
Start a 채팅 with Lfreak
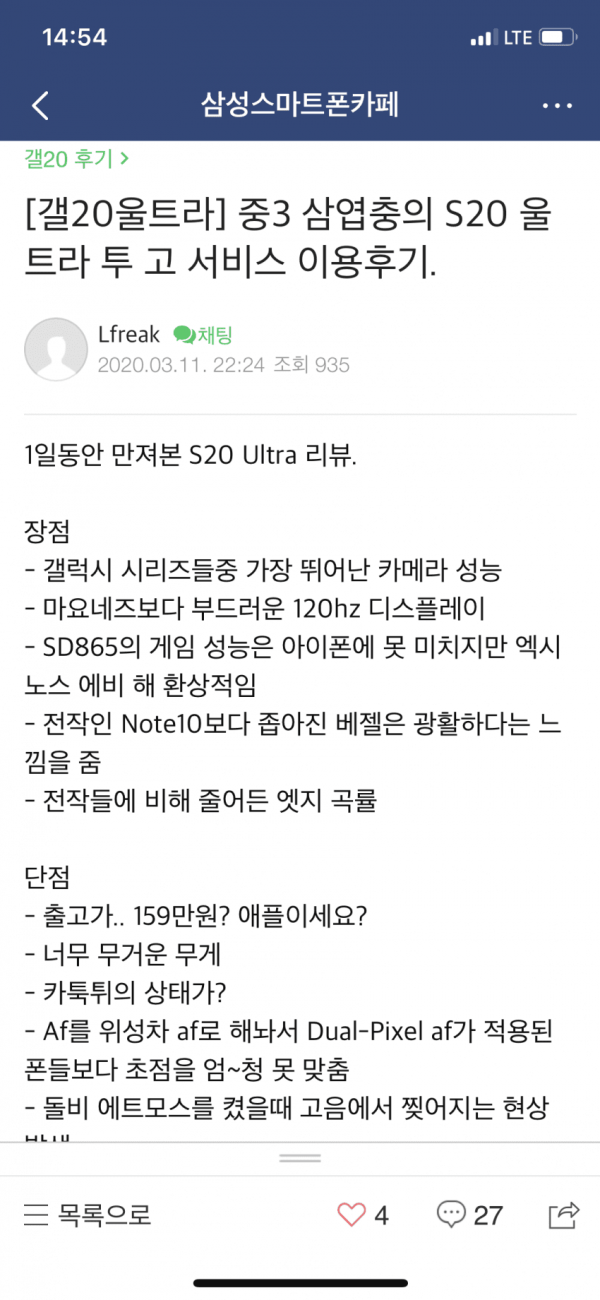pos(203,335)
